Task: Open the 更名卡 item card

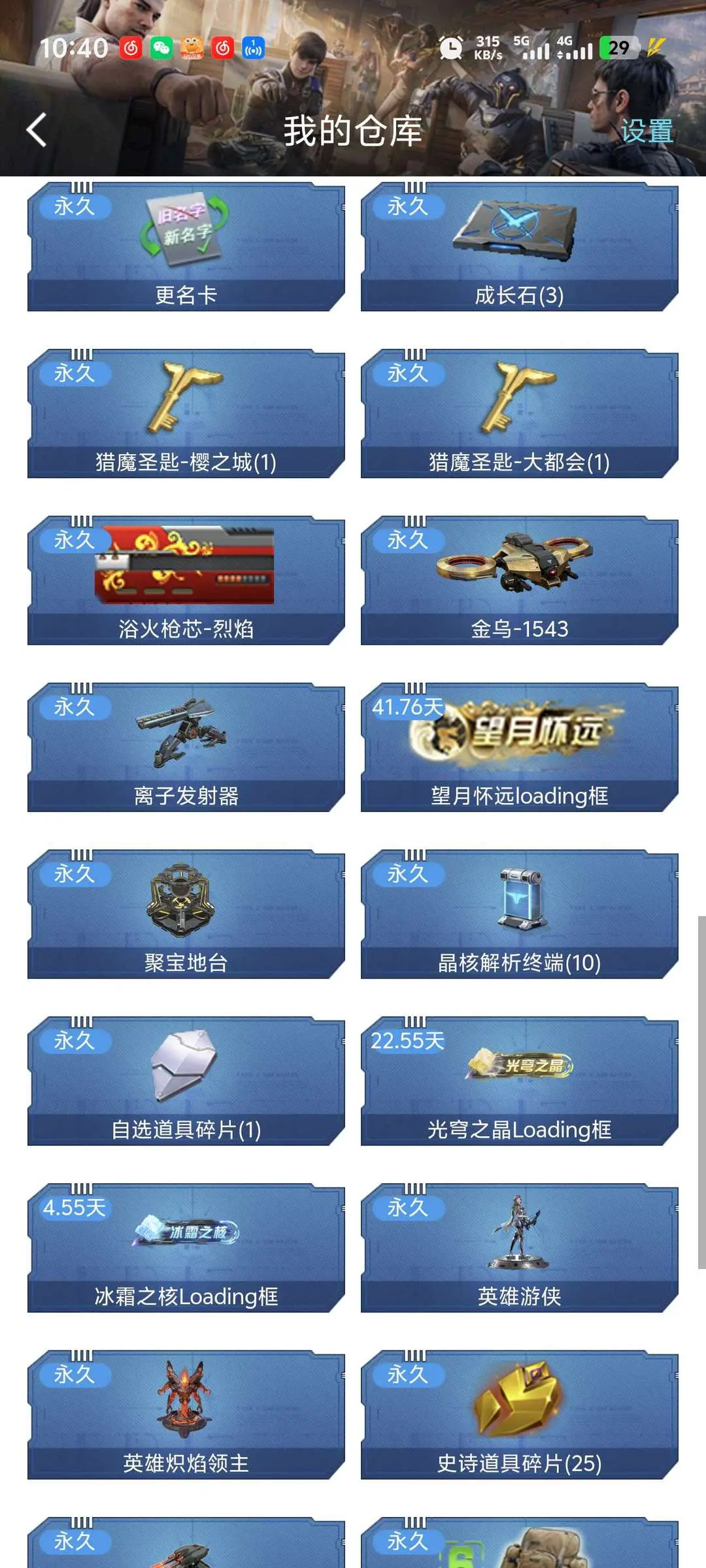Action: (186, 247)
